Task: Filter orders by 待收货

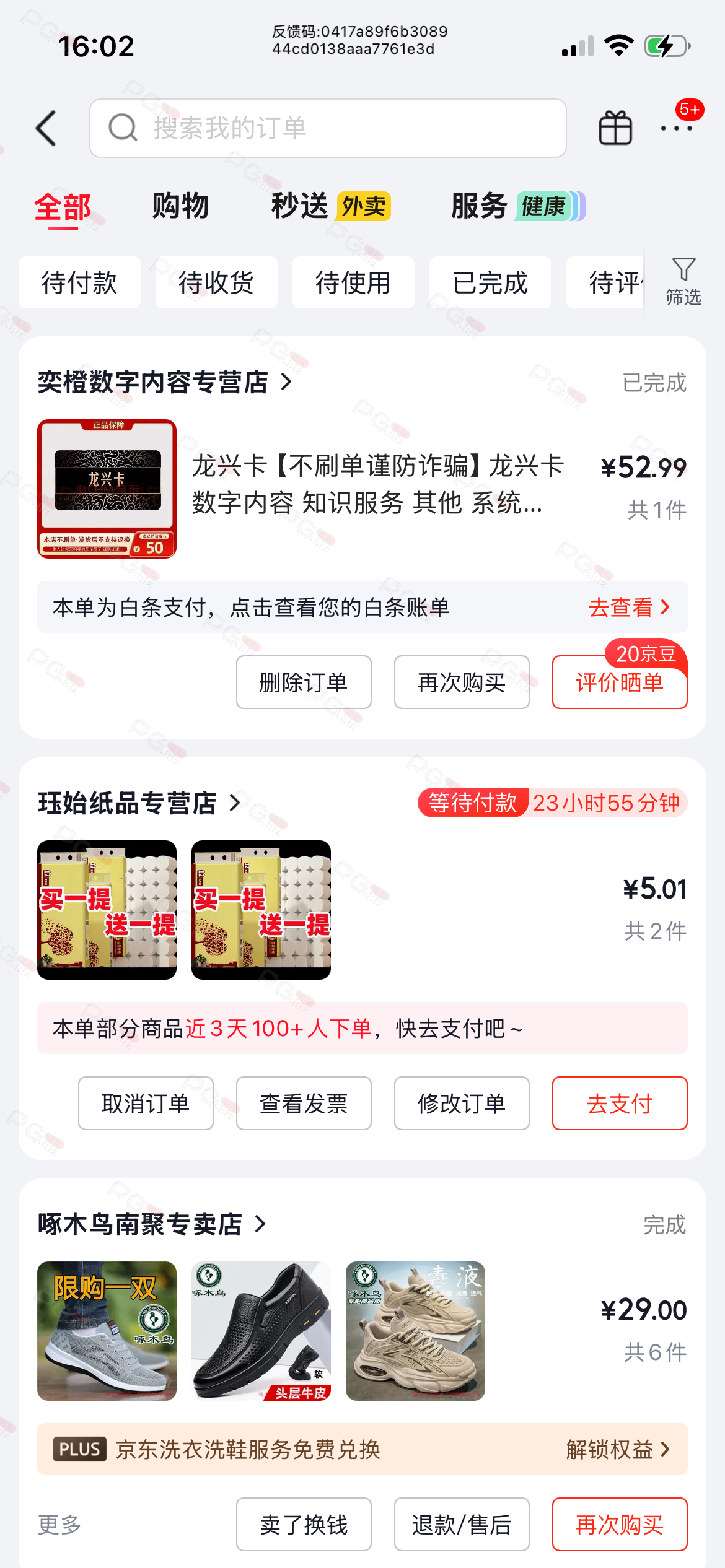Action: pyautogui.click(x=216, y=283)
